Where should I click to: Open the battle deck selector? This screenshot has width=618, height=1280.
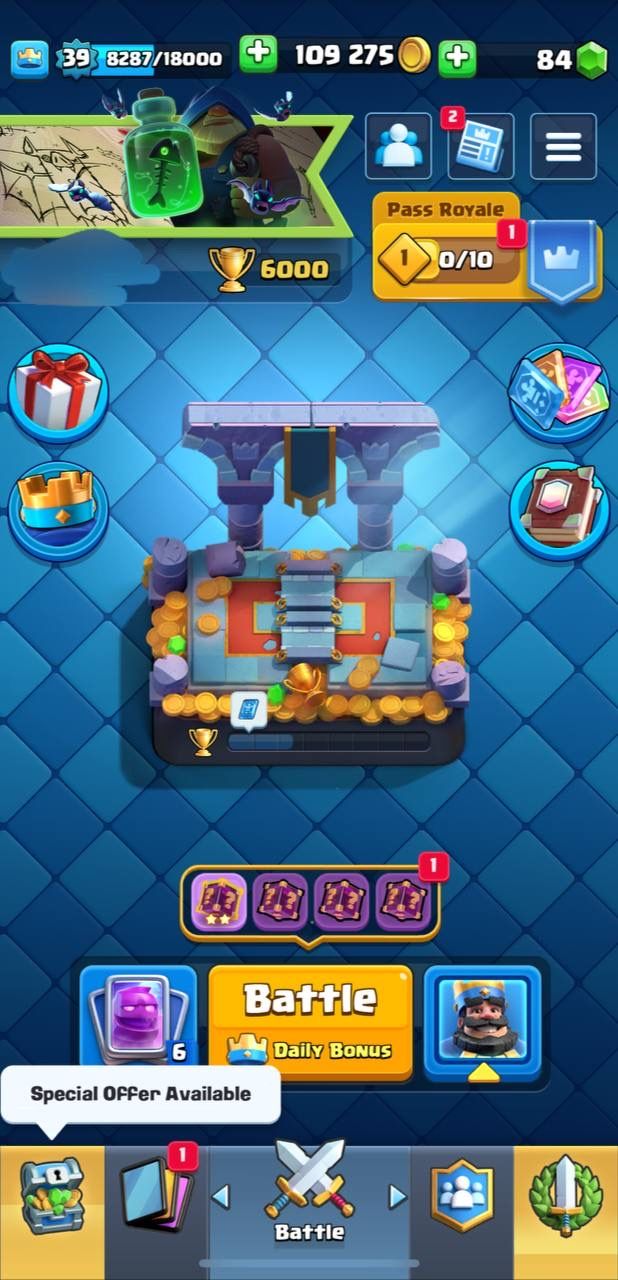[x=138, y=1022]
